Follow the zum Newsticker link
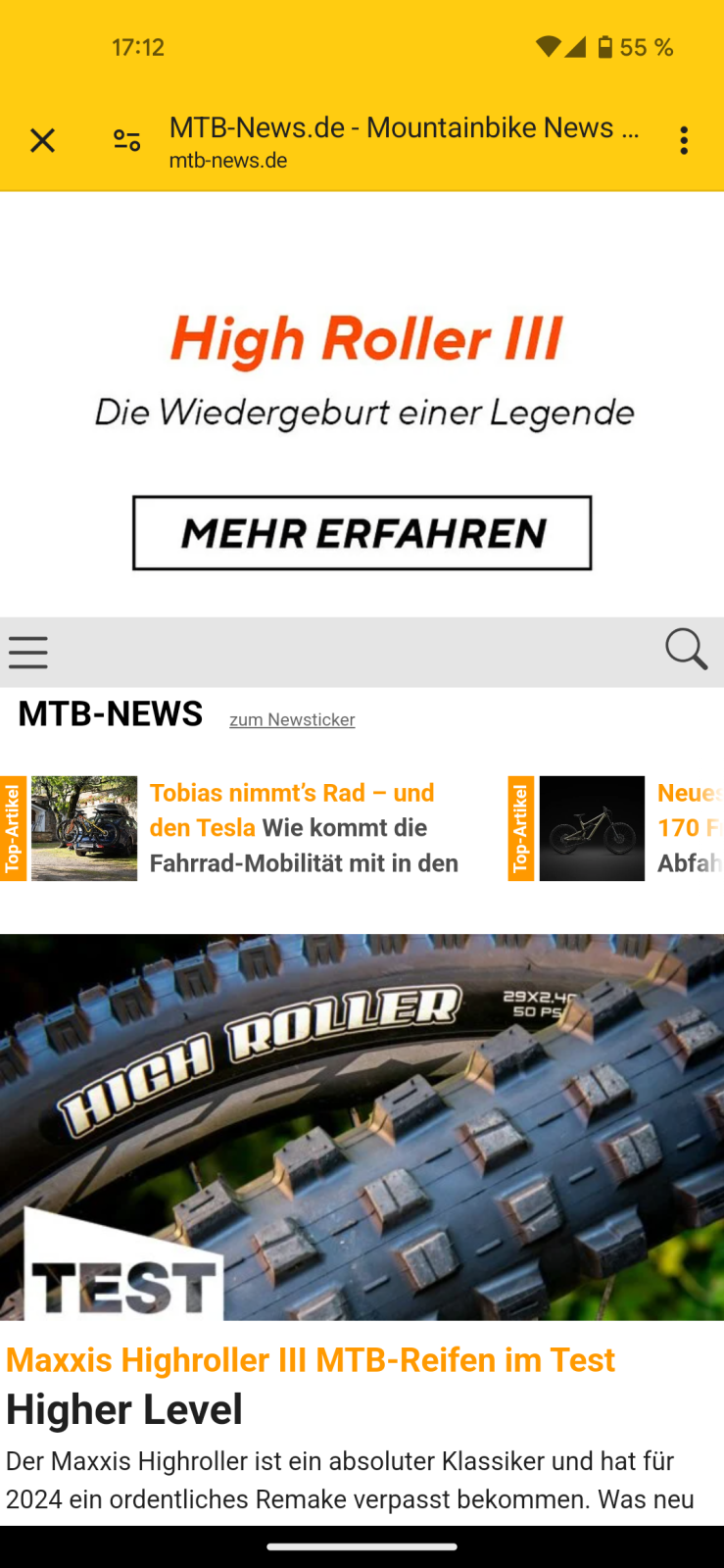The image size is (724, 1568). pyautogui.click(x=292, y=720)
